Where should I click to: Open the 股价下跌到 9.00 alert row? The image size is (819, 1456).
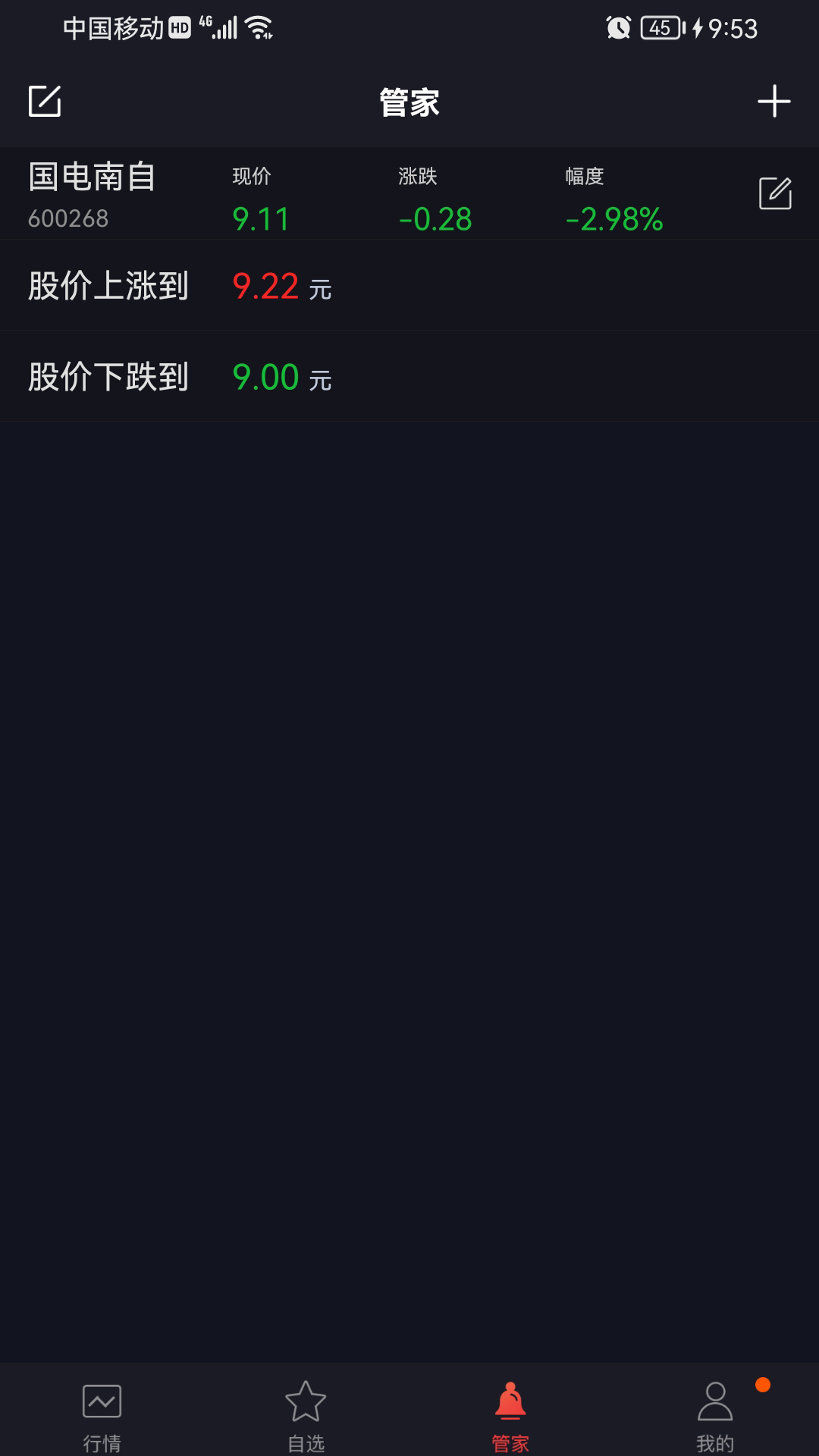coord(409,376)
